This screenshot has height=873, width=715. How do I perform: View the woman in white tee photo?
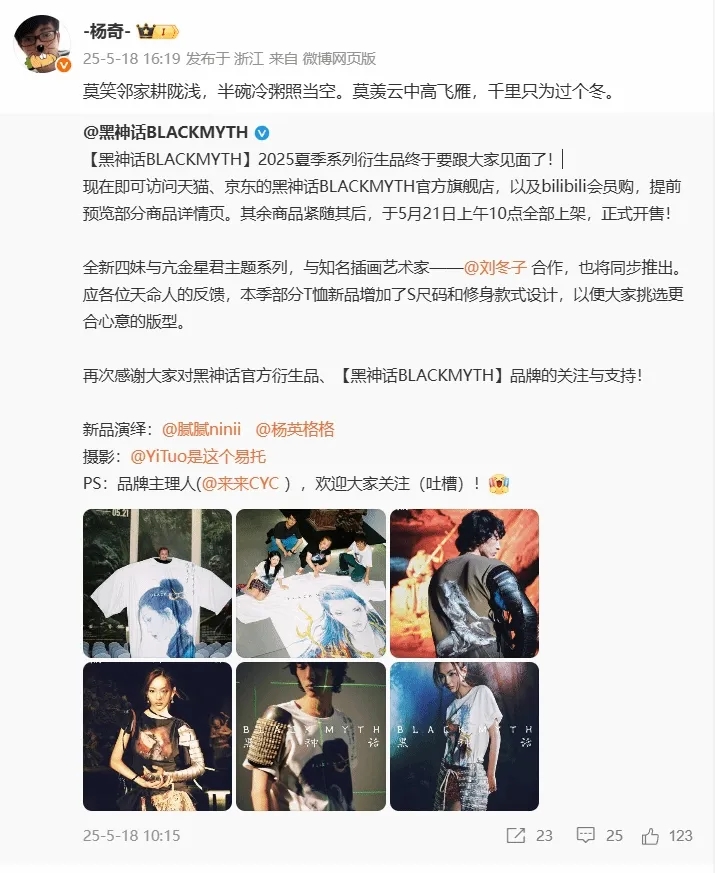click(464, 736)
